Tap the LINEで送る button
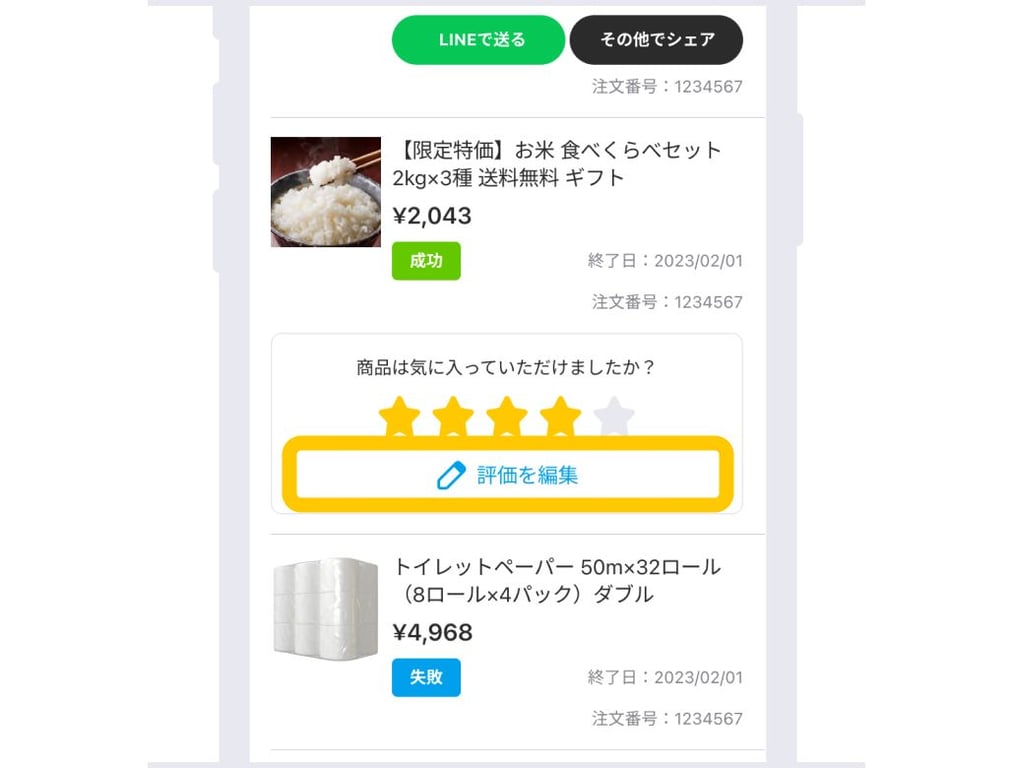The image size is (1013, 768). coord(478,40)
